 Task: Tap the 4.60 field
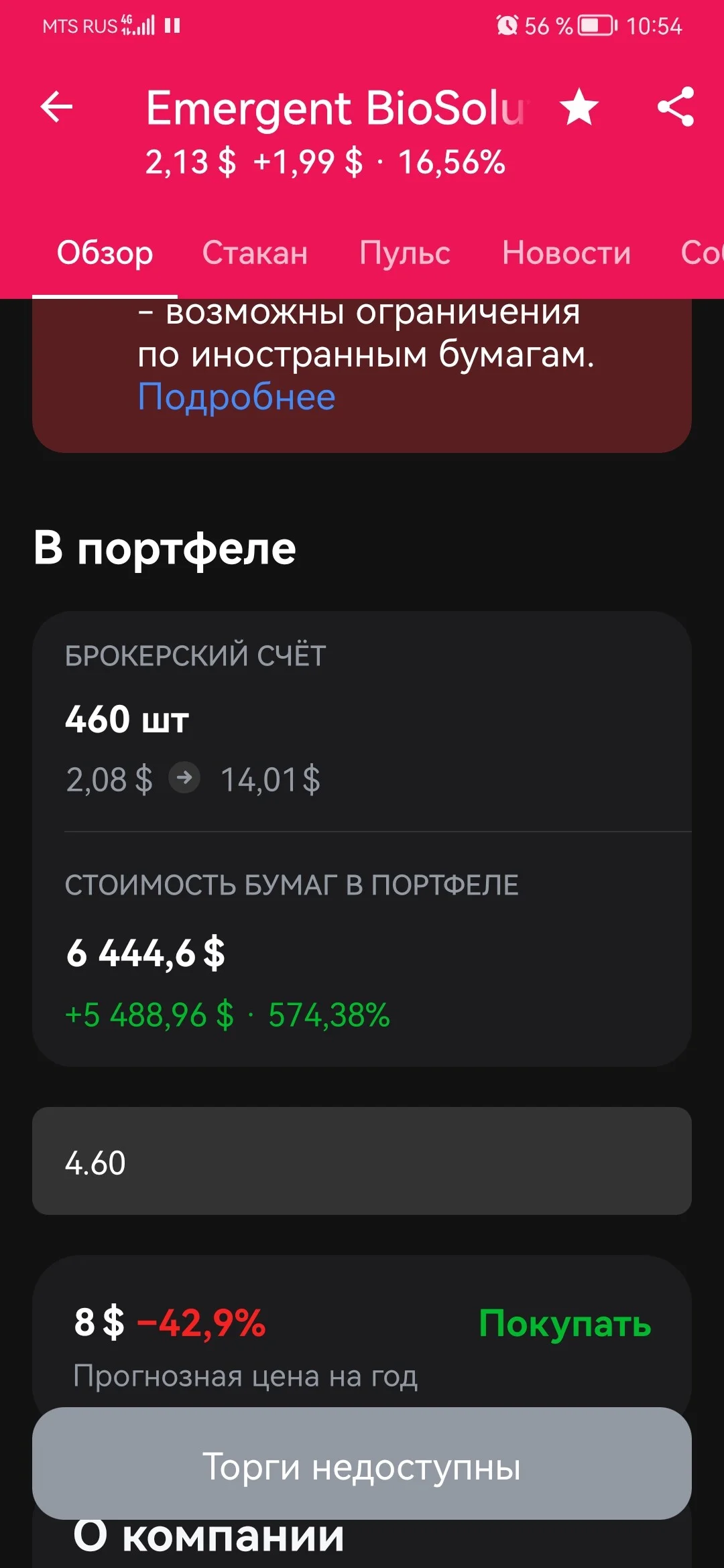tap(362, 1161)
